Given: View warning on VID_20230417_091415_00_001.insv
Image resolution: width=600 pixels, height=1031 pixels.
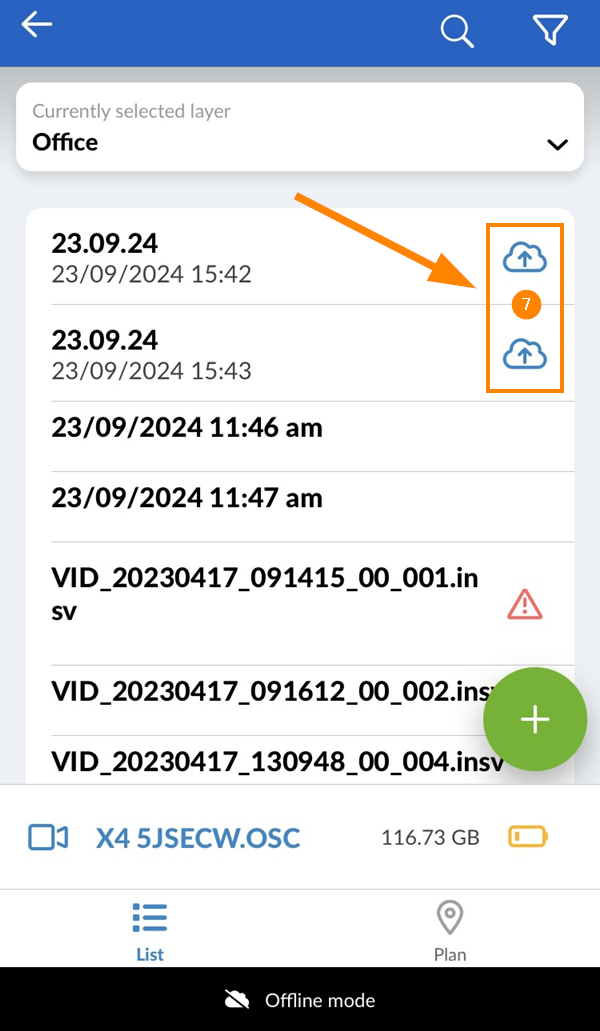Looking at the screenshot, I should (524, 604).
